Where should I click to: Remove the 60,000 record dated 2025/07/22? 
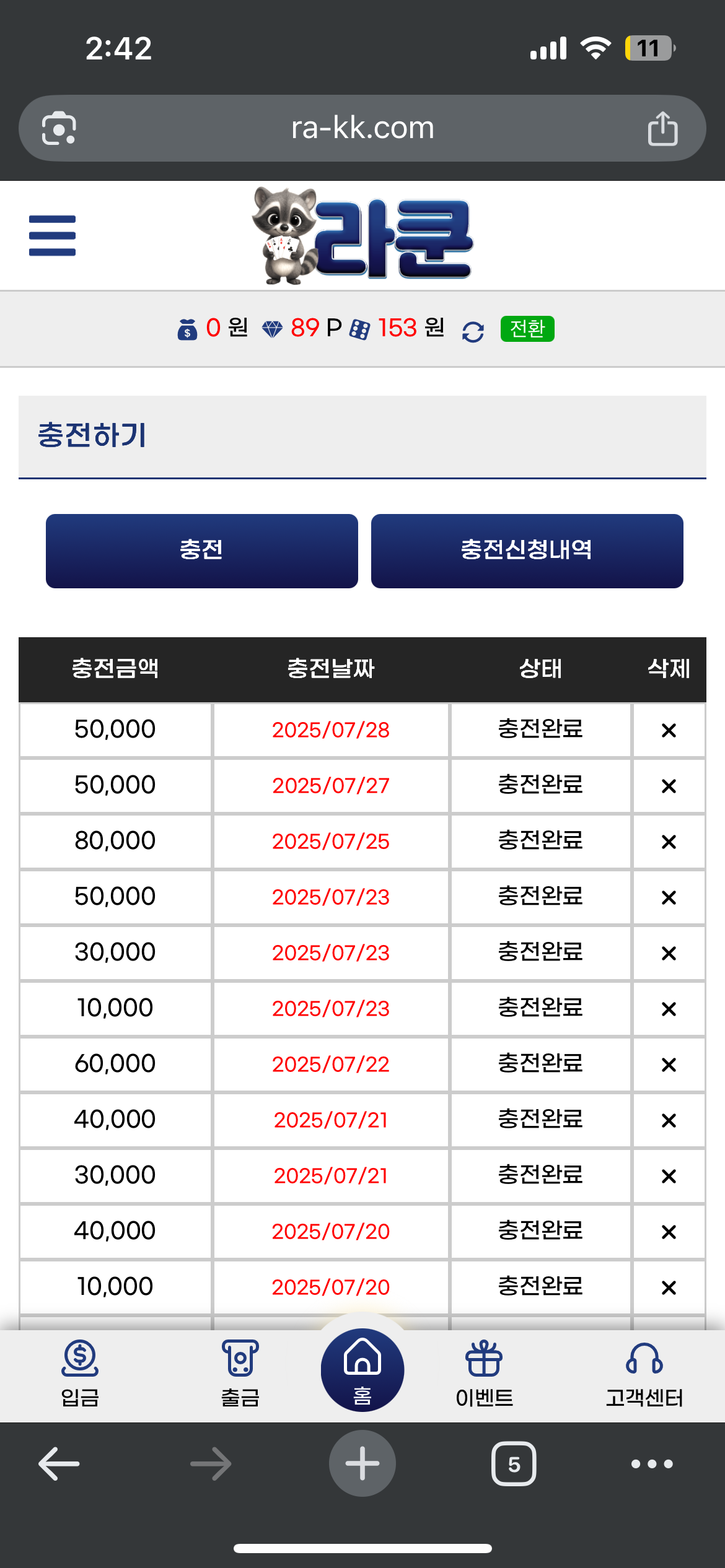pyautogui.click(x=669, y=1065)
